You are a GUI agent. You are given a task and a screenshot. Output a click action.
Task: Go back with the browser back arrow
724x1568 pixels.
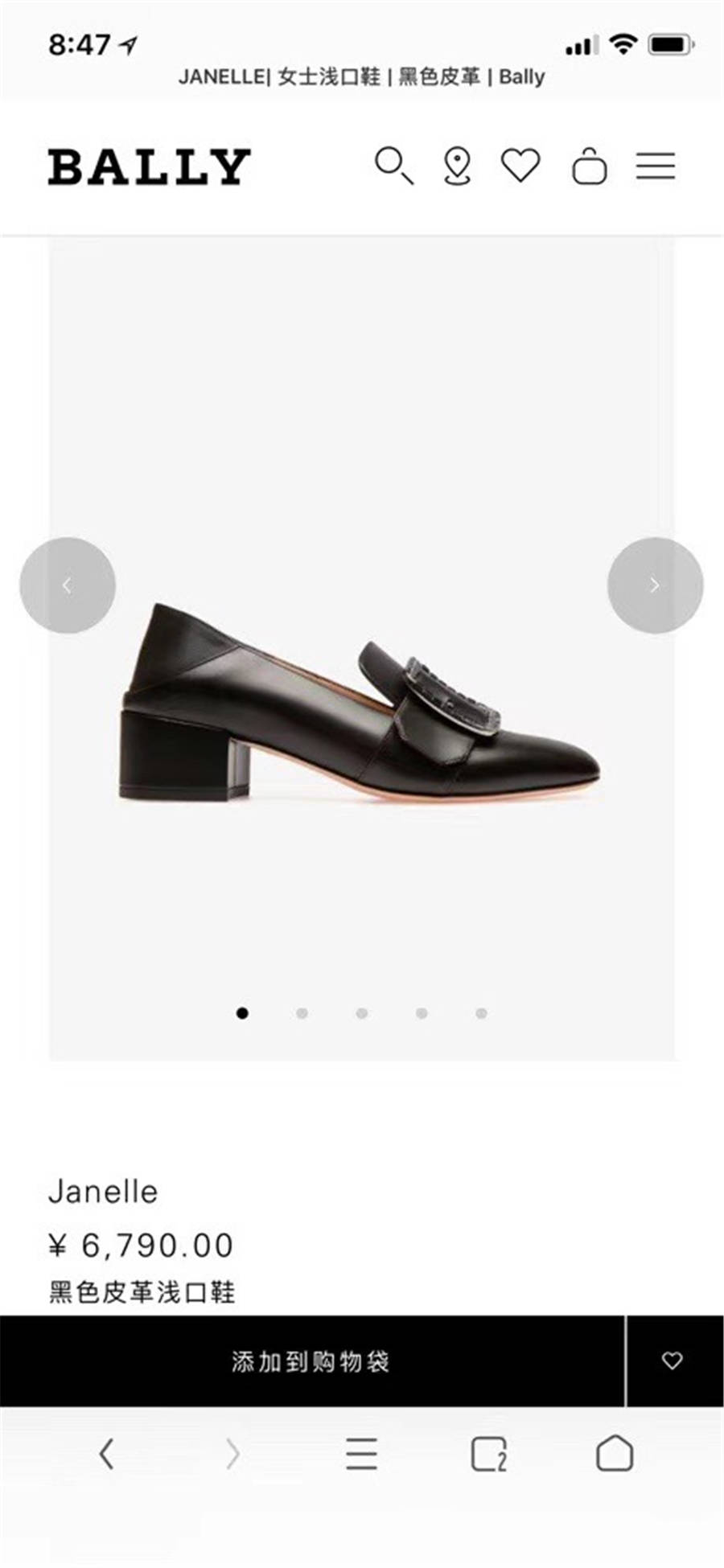coord(106,1454)
